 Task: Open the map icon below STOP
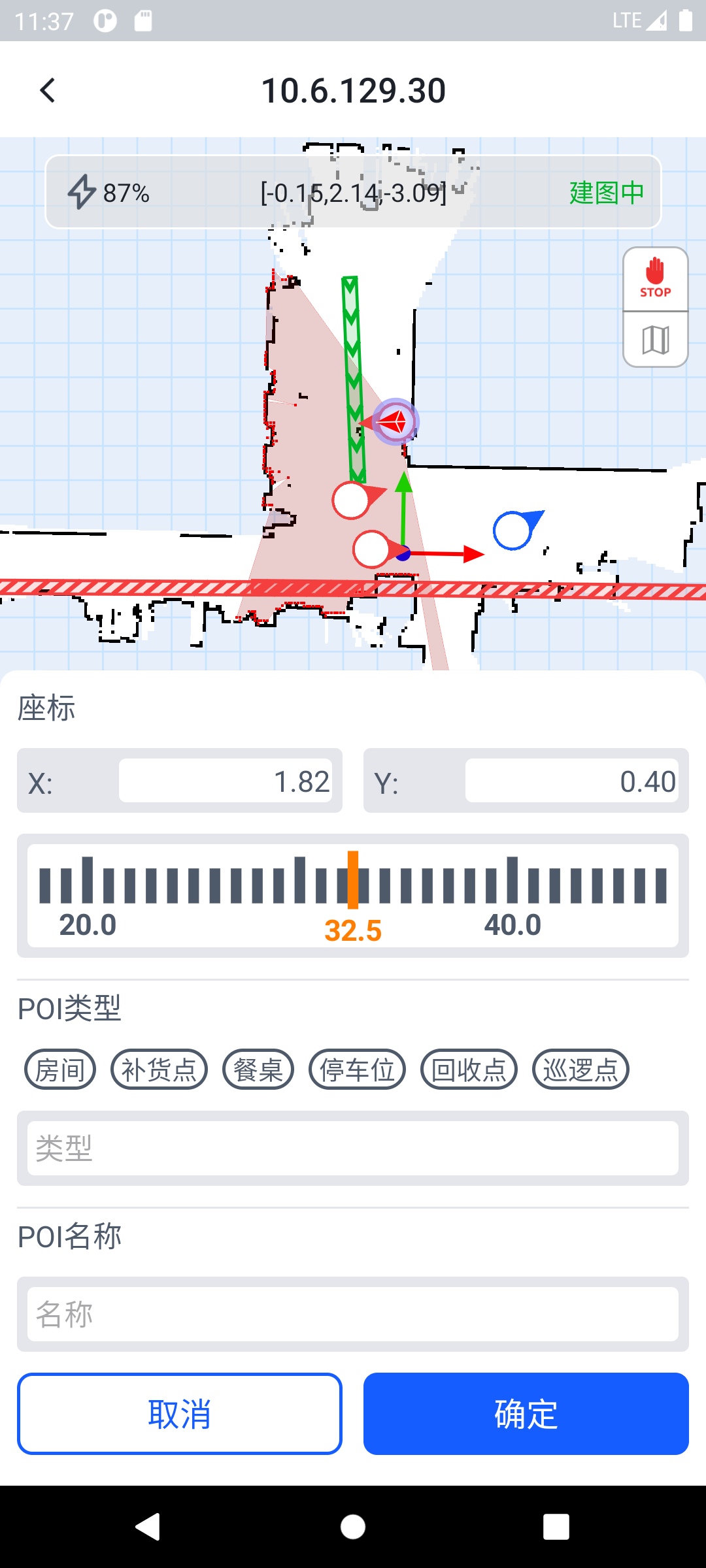click(x=655, y=340)
